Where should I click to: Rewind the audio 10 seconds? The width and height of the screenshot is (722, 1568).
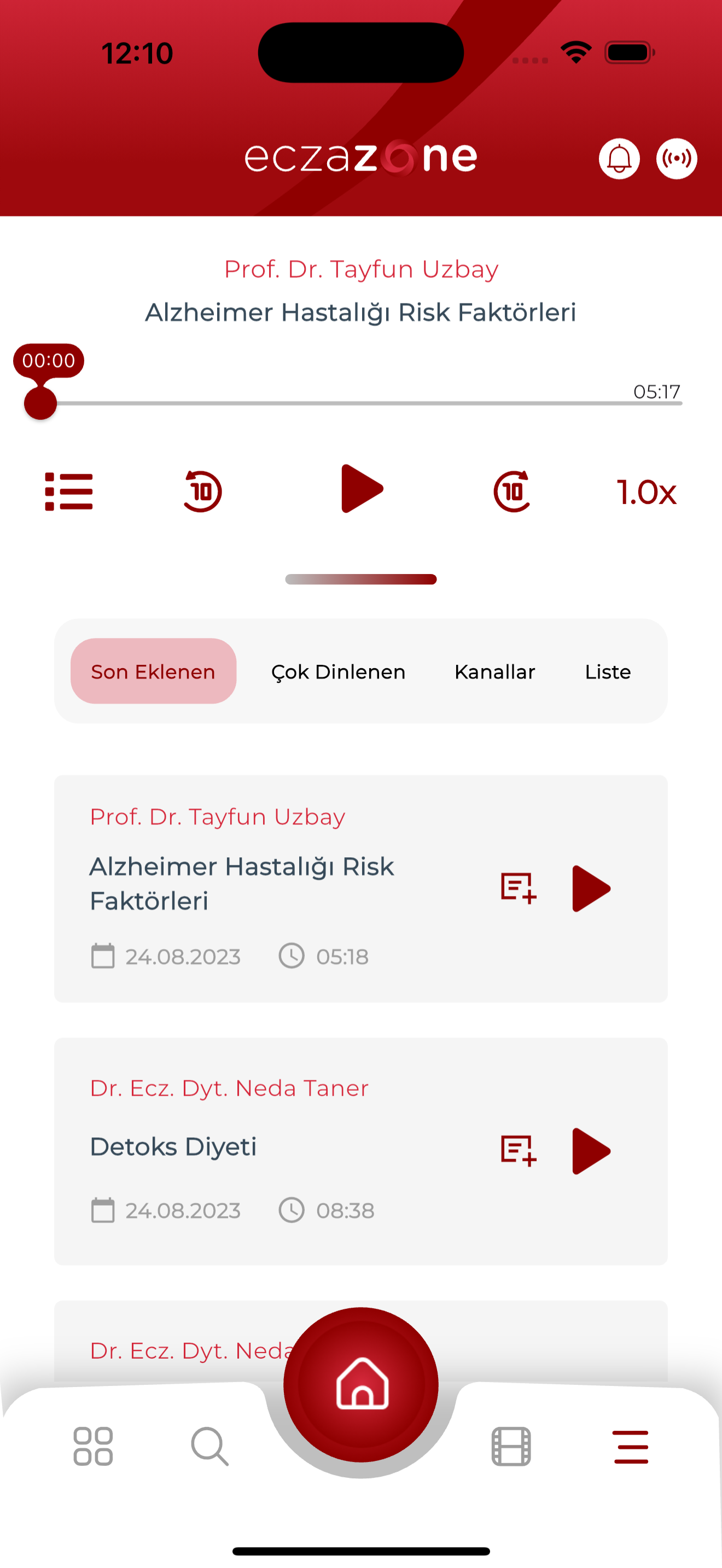tap(202, 490)
